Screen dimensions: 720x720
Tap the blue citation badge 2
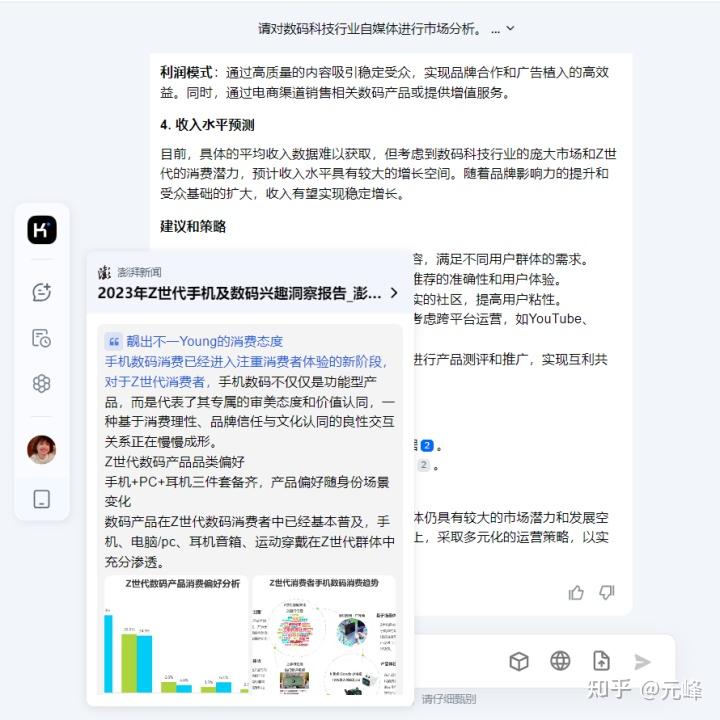[427, 446]
